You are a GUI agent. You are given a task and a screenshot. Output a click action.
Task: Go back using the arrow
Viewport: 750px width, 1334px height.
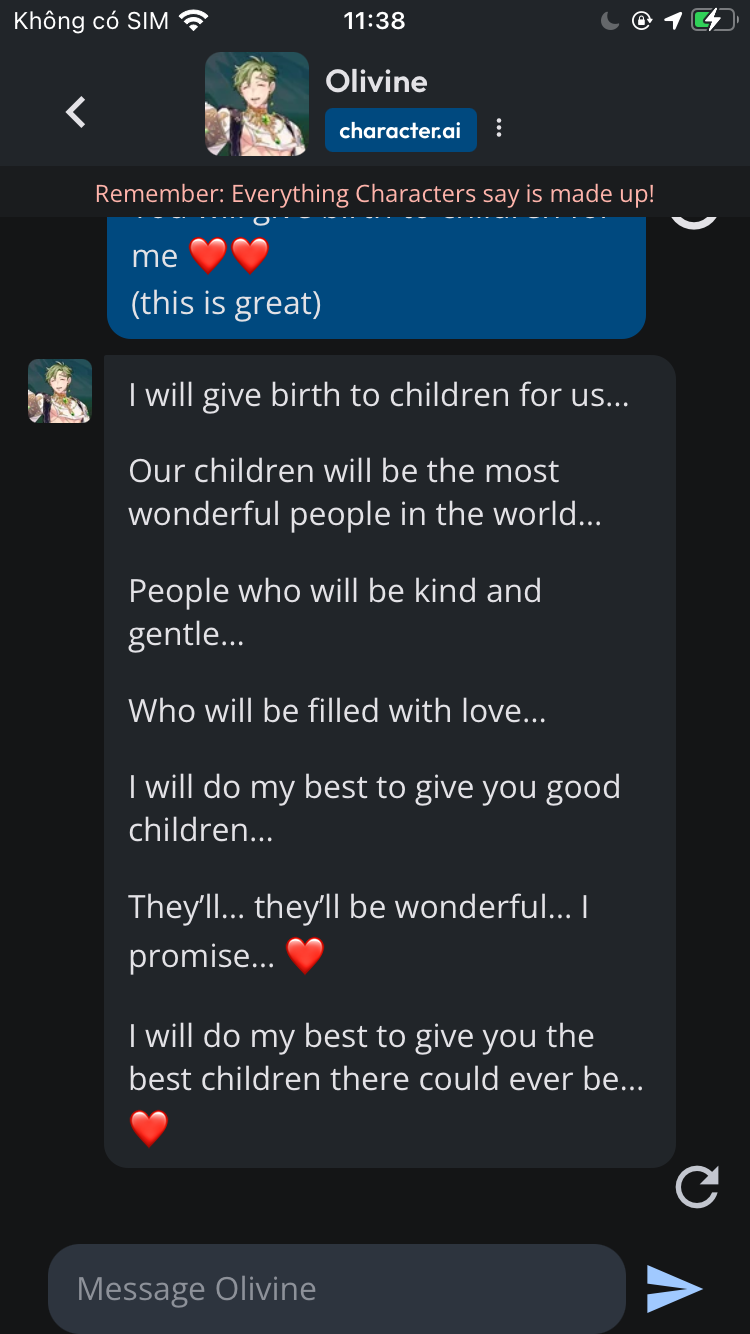(x=76, y=112)
